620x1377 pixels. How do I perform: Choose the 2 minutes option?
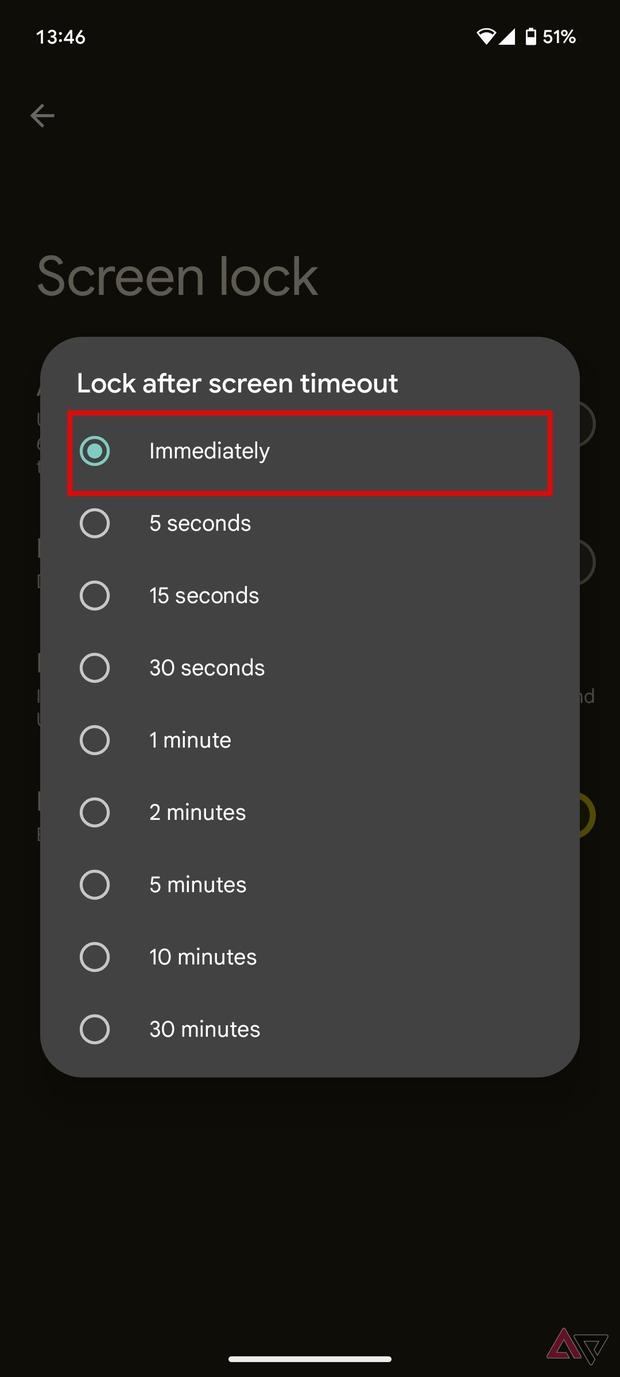pyautogui.click(x=310, y=812)
